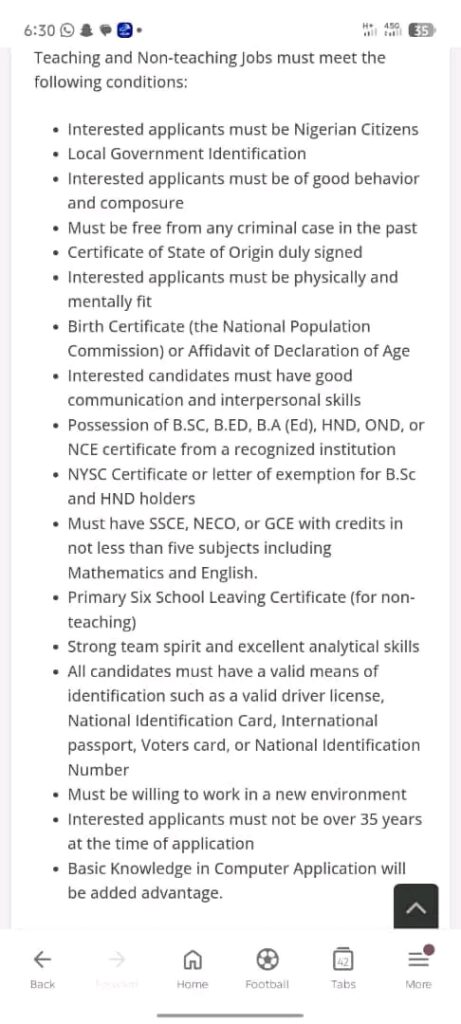The height and width of the screenshot is (1024, 461).
Task: Open the browser Home page
Action: coord(192,968)
